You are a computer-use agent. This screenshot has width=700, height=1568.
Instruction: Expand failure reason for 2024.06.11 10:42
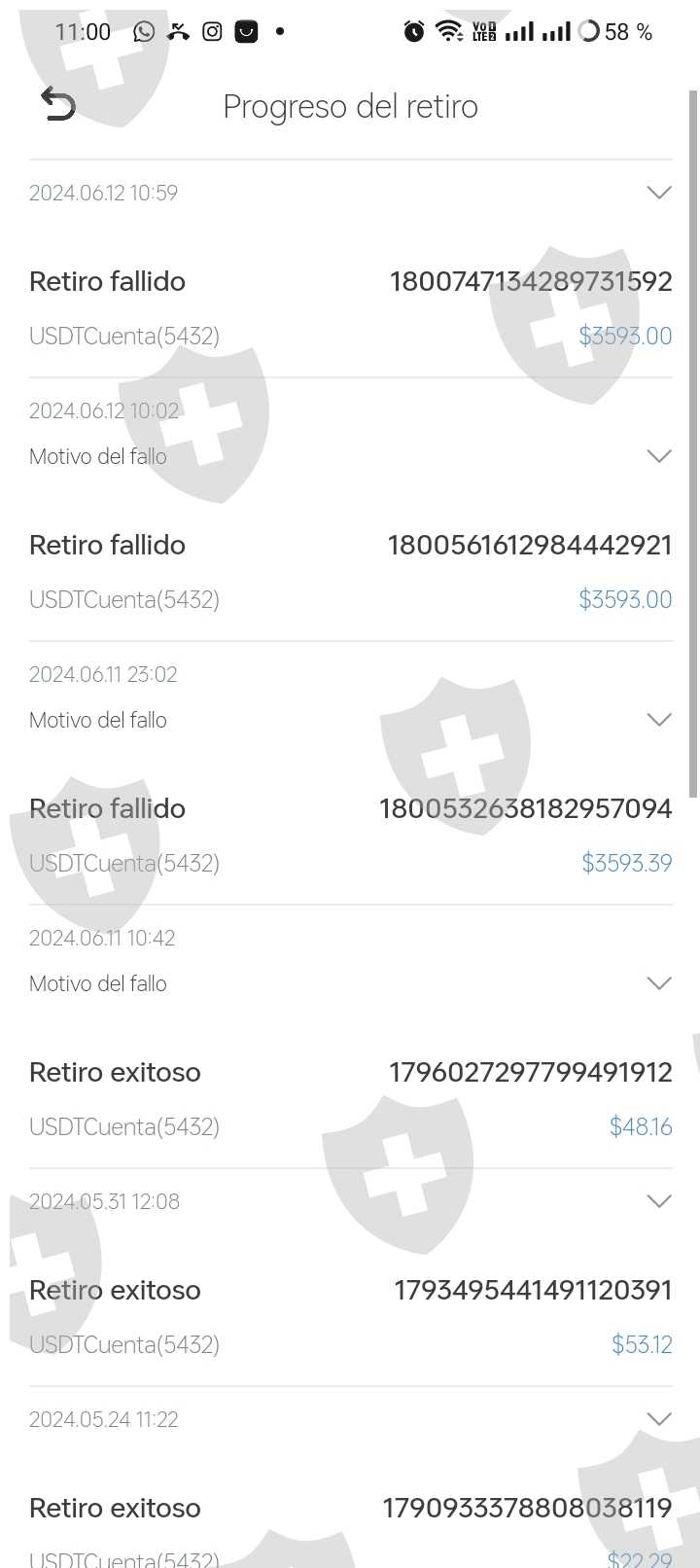pyautogui.click(x=659, y=983)
